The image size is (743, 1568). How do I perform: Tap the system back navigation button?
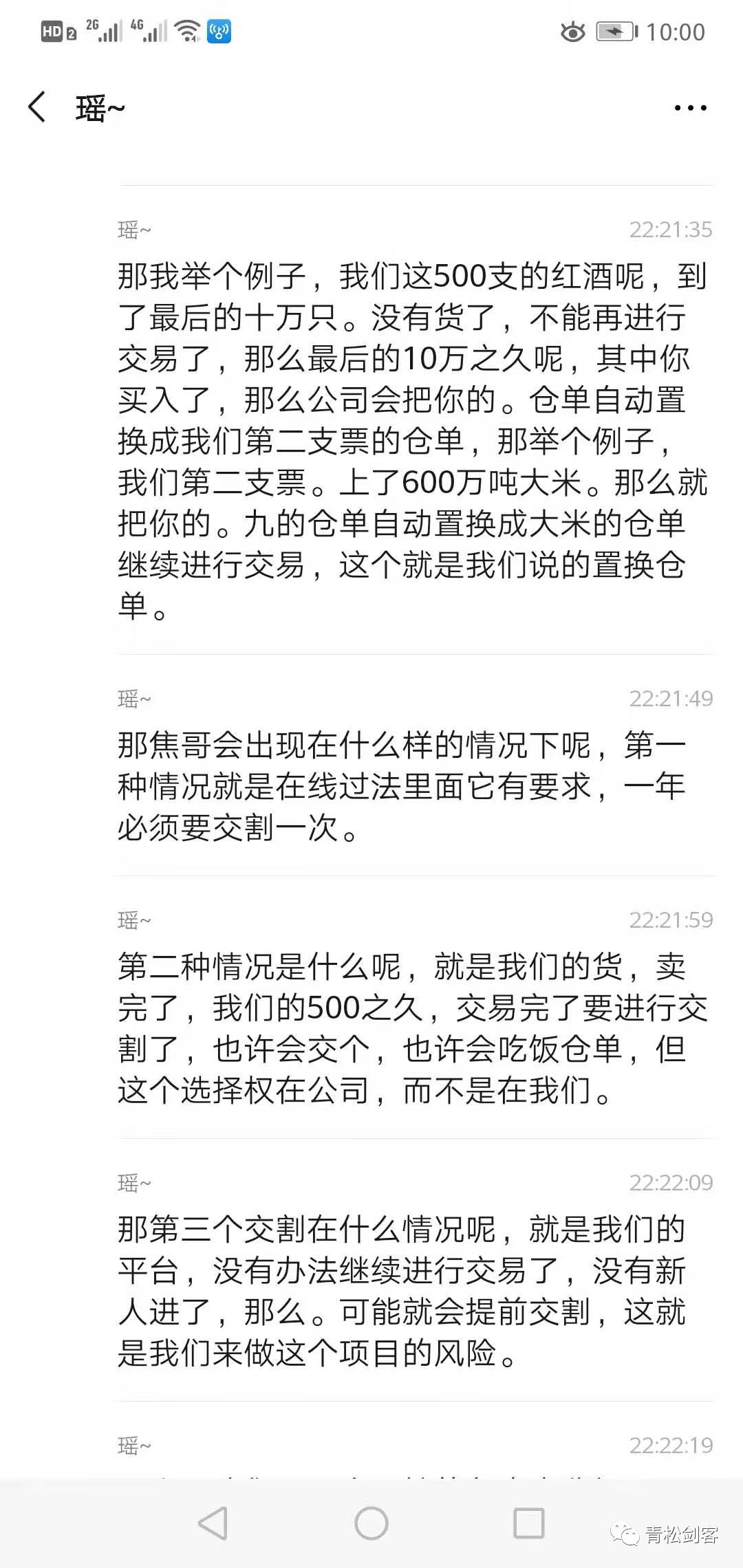click(x=213, y=1523)
